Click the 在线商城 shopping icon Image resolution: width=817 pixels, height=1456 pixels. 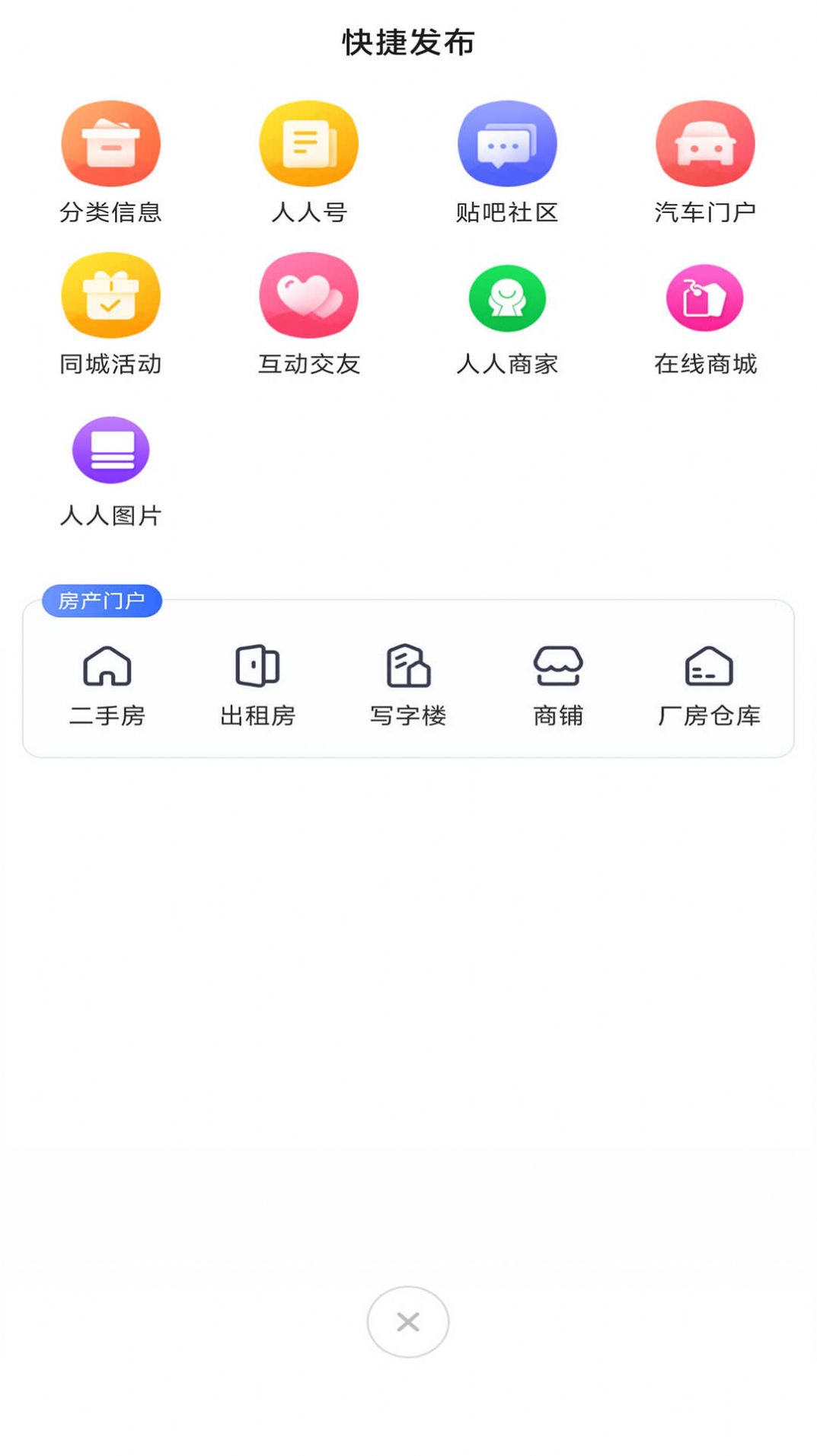(x=706, y=297)
